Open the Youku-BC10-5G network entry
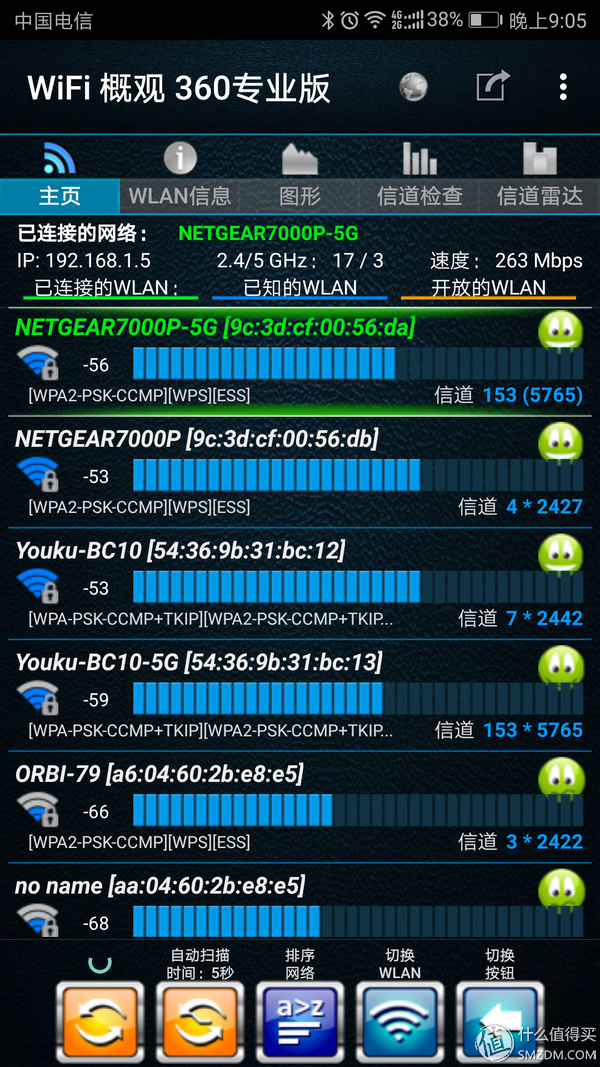600x1067 pixels. coord(300,695)
